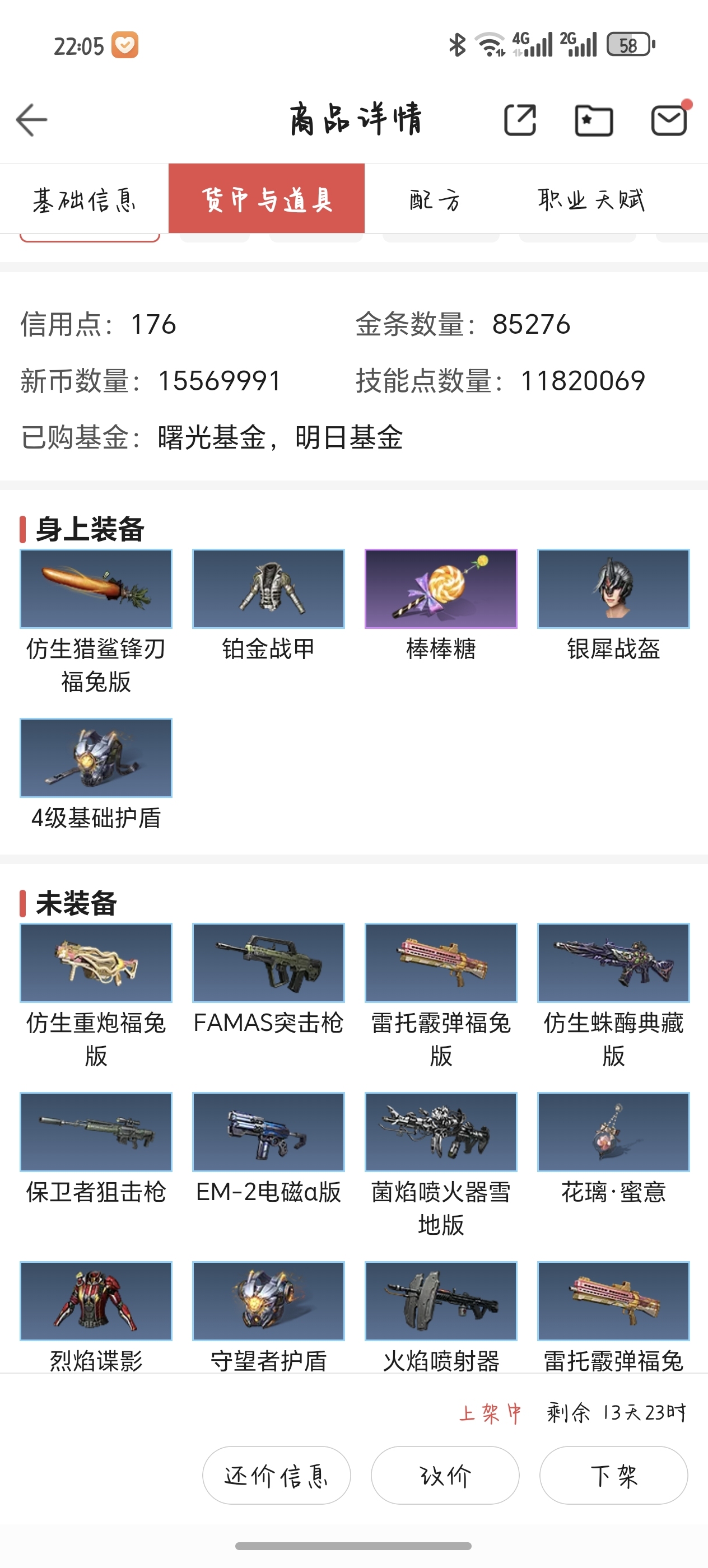Tap the 议价 button

pos(445,1476)
